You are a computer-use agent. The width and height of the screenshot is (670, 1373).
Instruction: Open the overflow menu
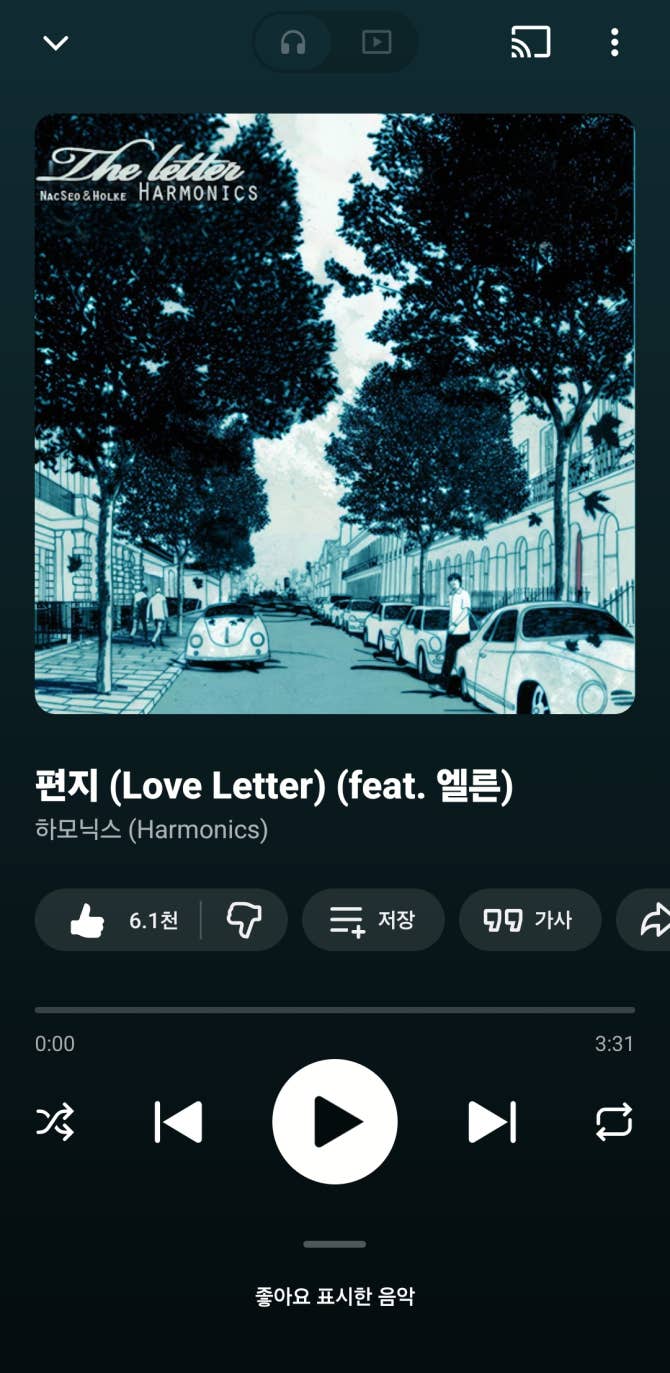point(614,42)
